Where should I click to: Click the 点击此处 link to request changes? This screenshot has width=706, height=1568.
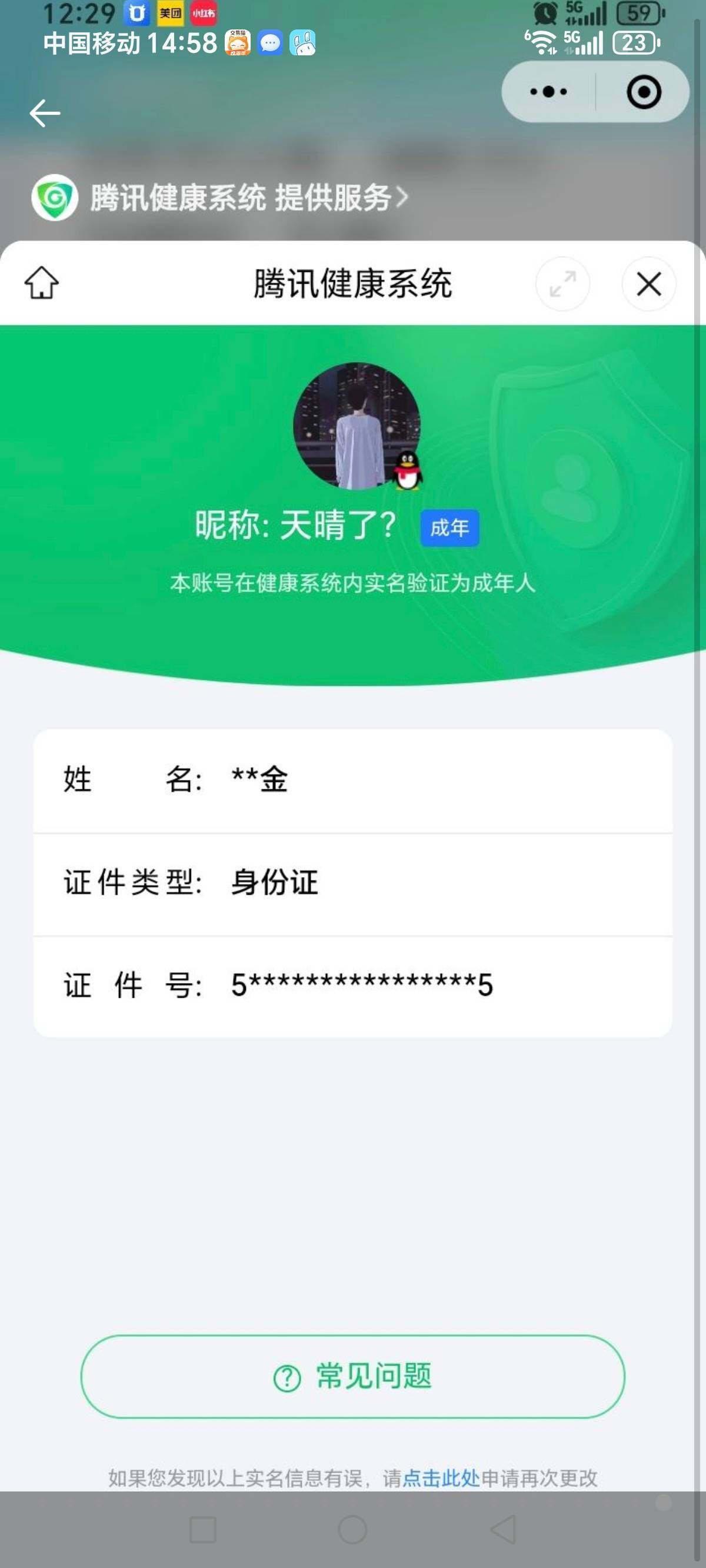[440, 1477]
